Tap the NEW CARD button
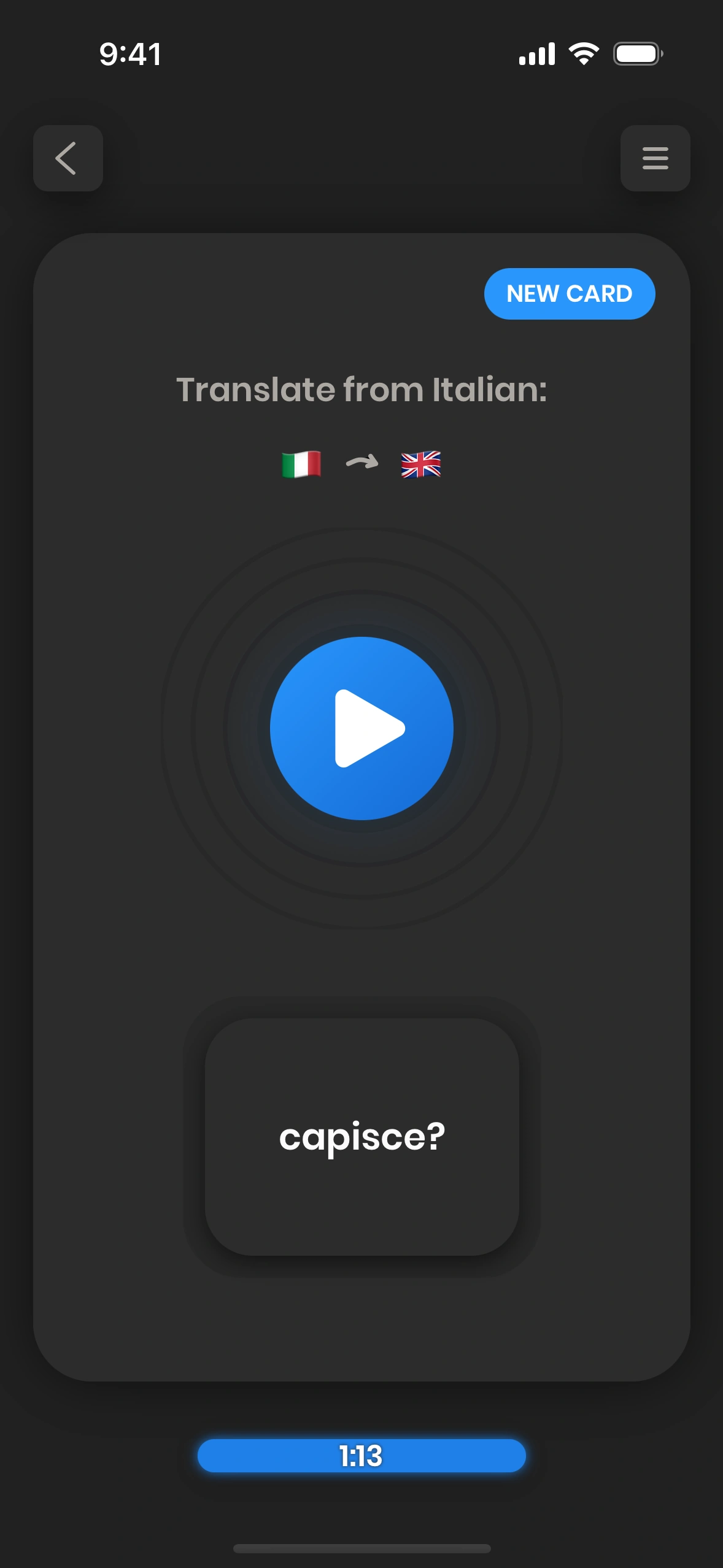The image size is (723, 1568). pyautogui.click(x=569, y=294)
